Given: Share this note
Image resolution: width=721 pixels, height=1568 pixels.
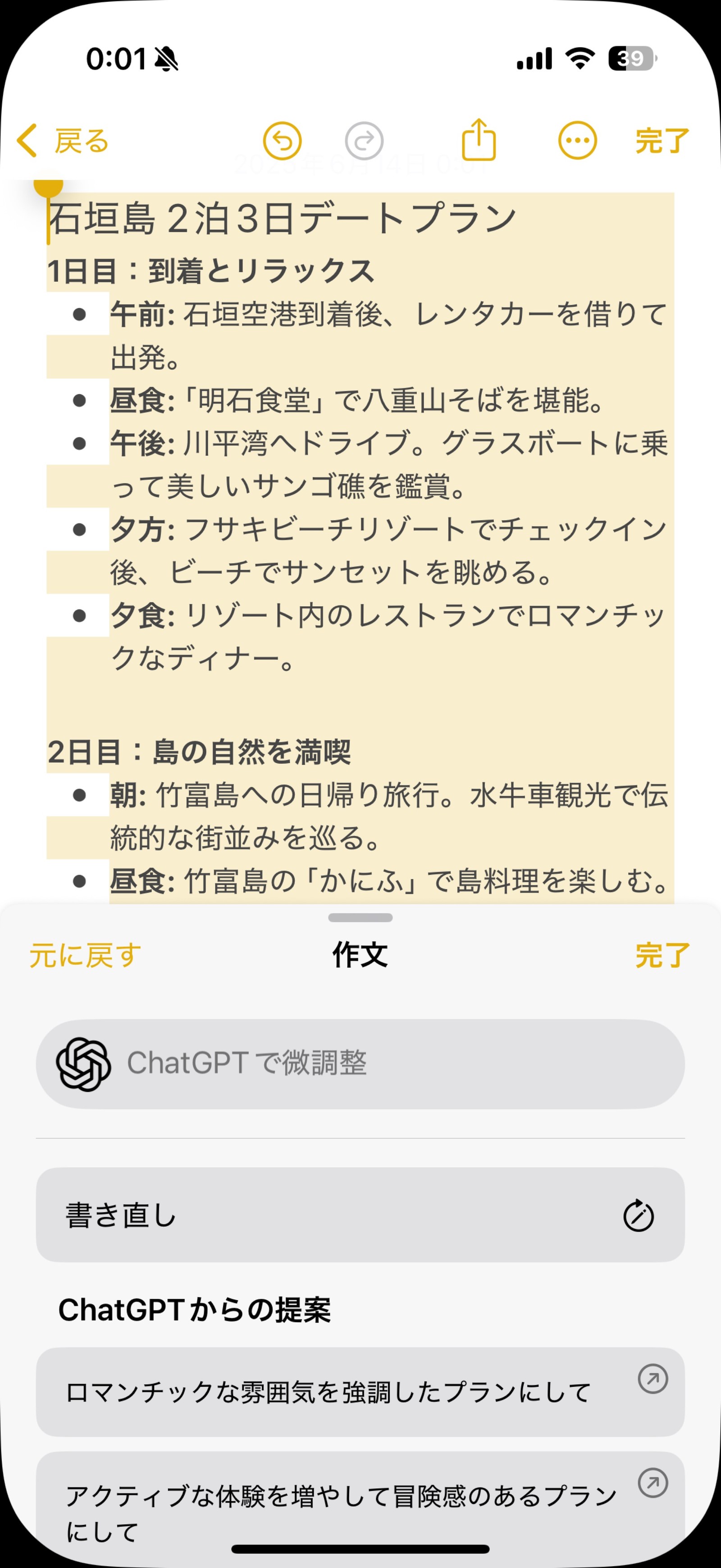Looking at the screenshot, I should [x=479, y=139].
